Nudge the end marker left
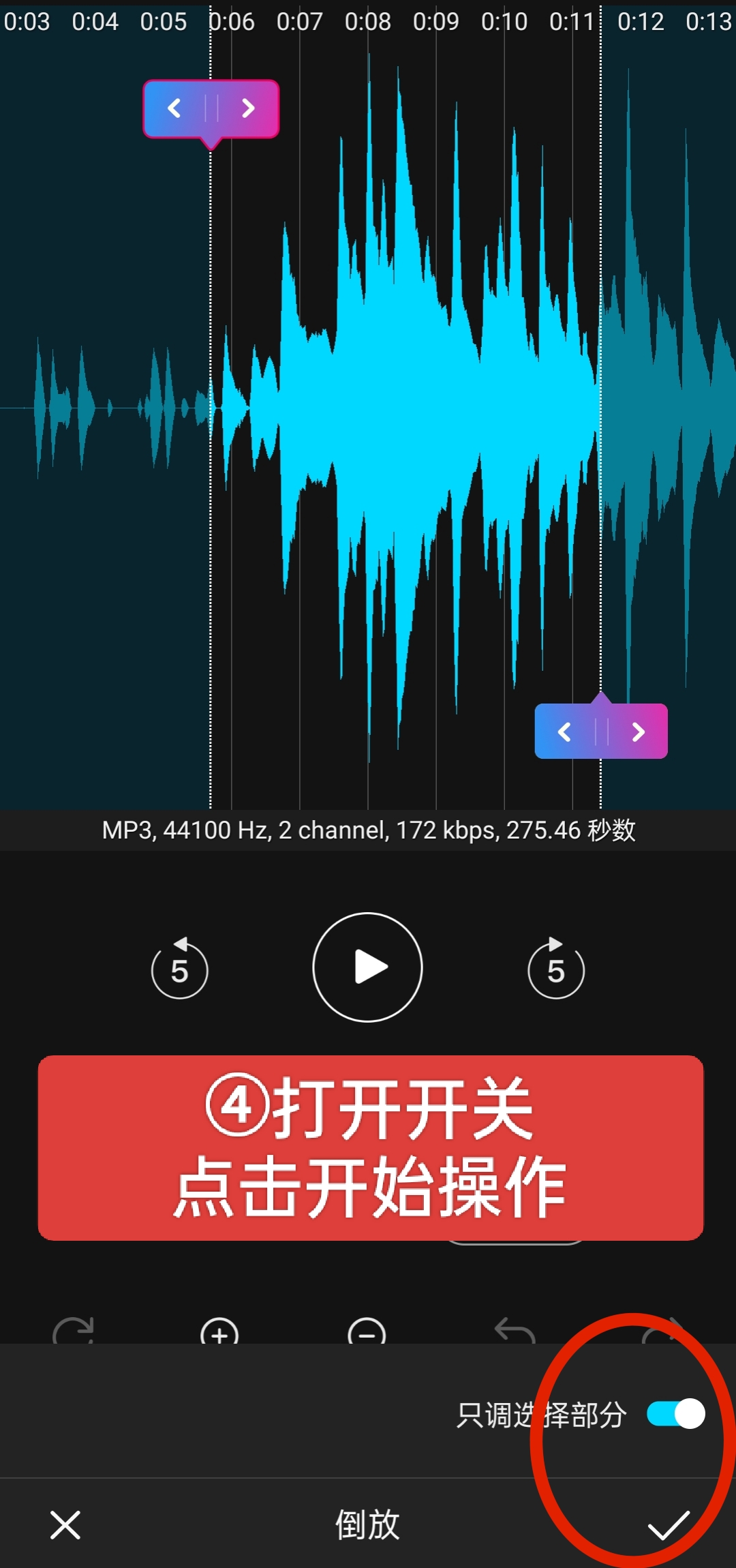Screen dimensions: 736x1568 [564, 732]
